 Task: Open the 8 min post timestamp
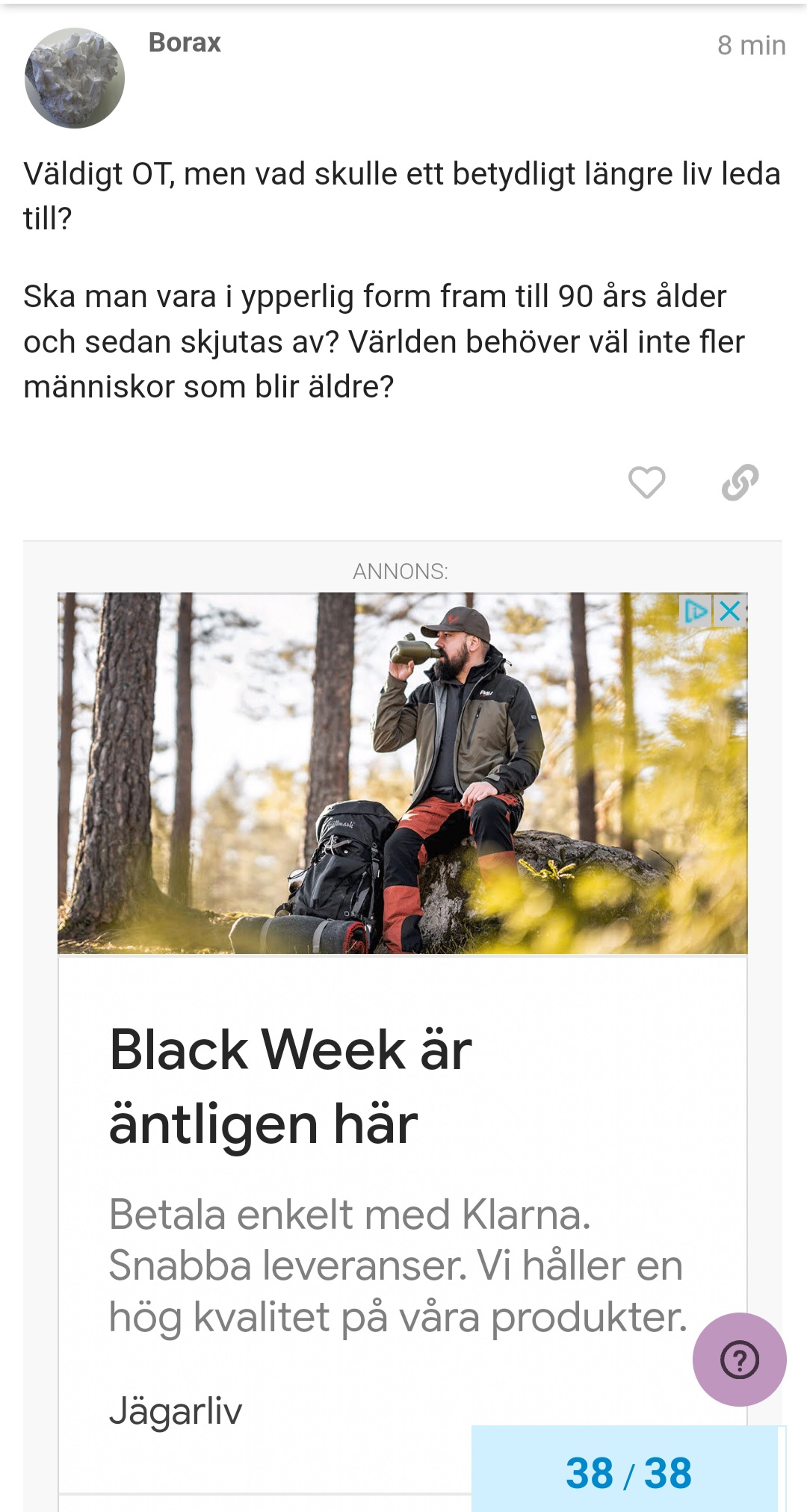751,46
